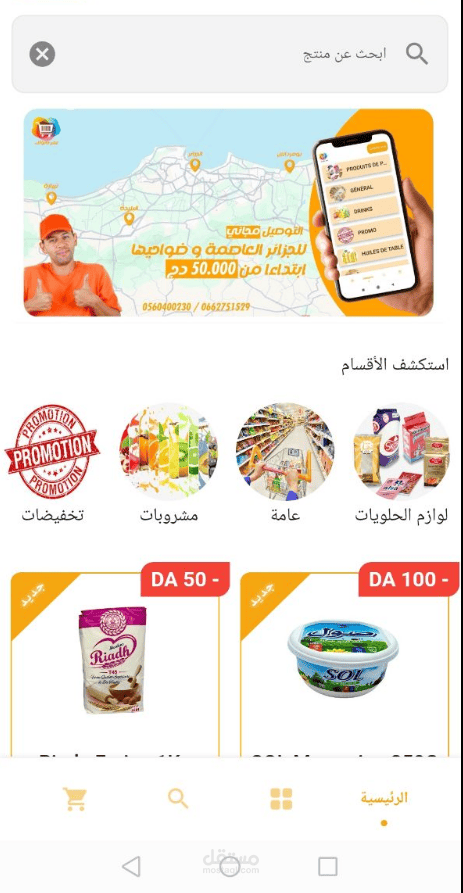Image resolution: width=463 pixels, height=893 pixels.
Task: Open the مشروبات drinks category
Action: pyautogui.click(x=169, y=463)
